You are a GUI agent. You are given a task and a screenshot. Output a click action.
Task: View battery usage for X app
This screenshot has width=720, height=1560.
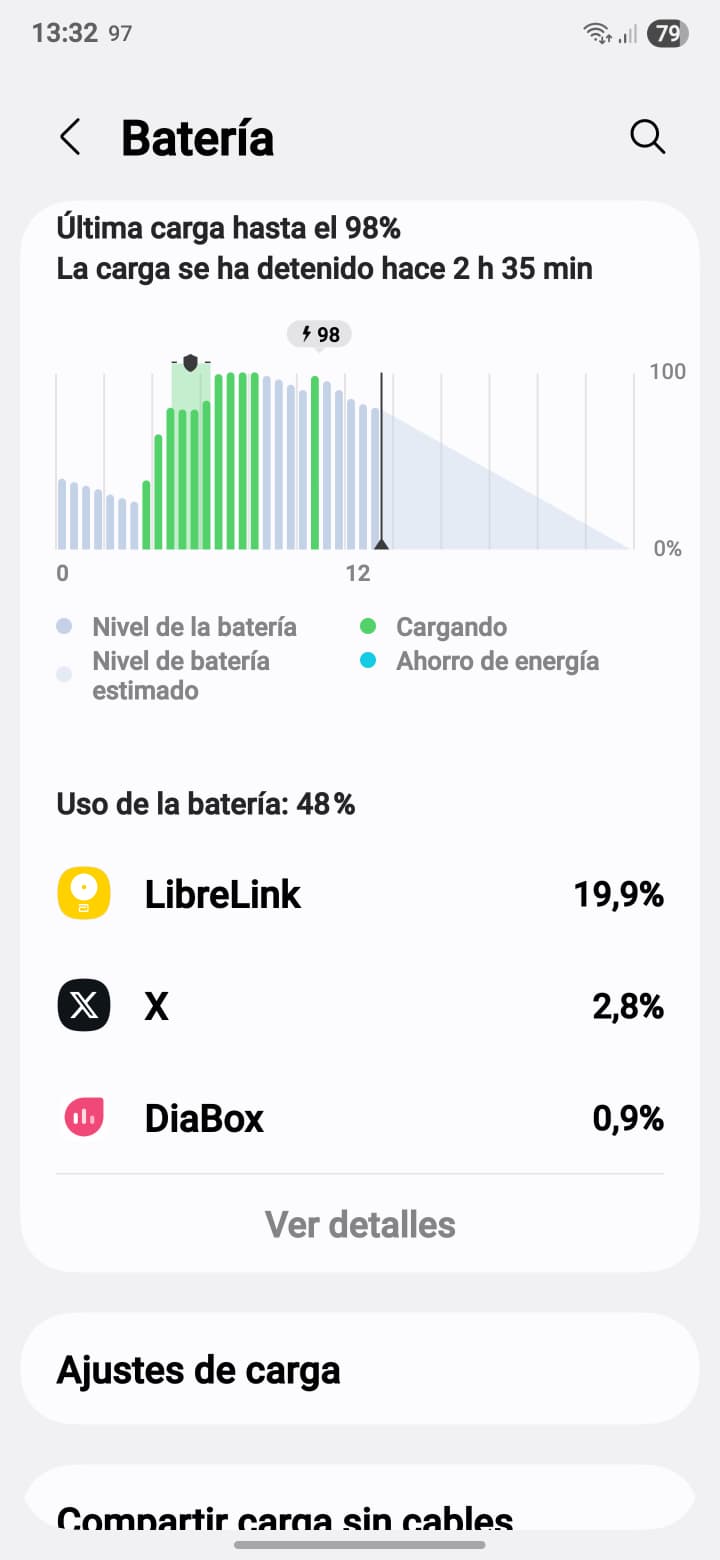pyautogui.click(x=360, y=1006)
